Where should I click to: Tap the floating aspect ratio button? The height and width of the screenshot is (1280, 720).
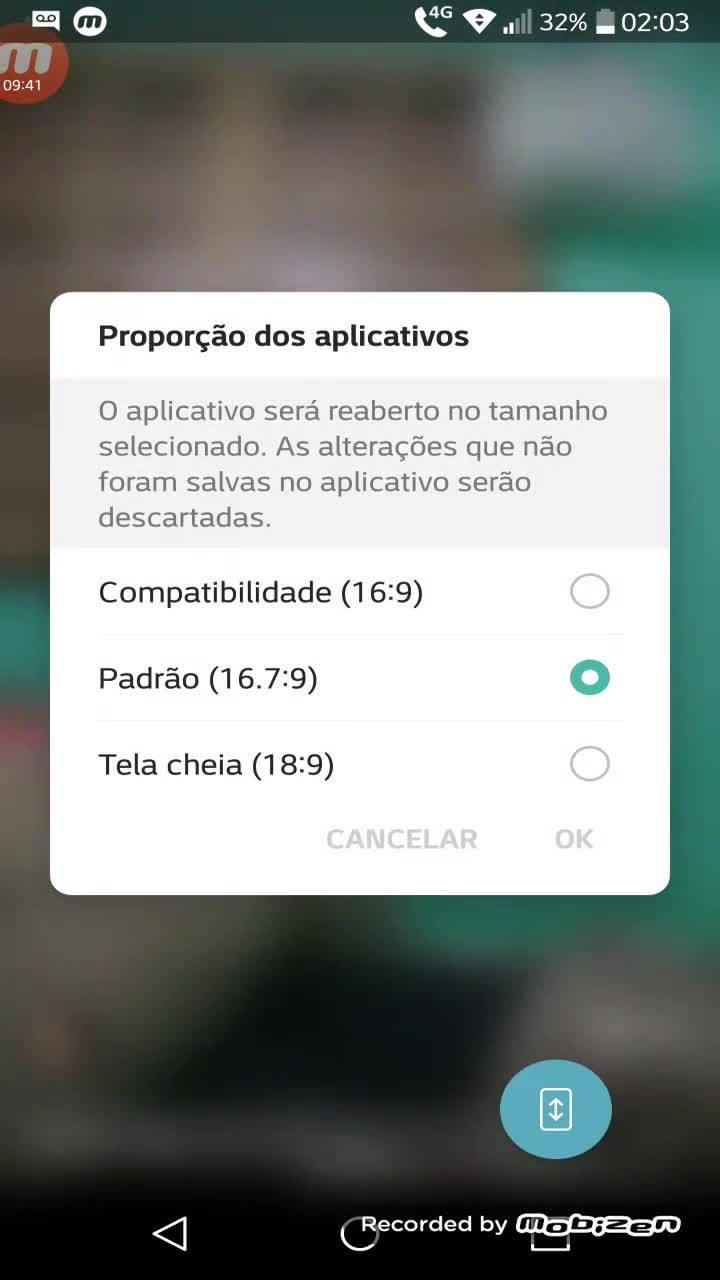point(555,1109)
